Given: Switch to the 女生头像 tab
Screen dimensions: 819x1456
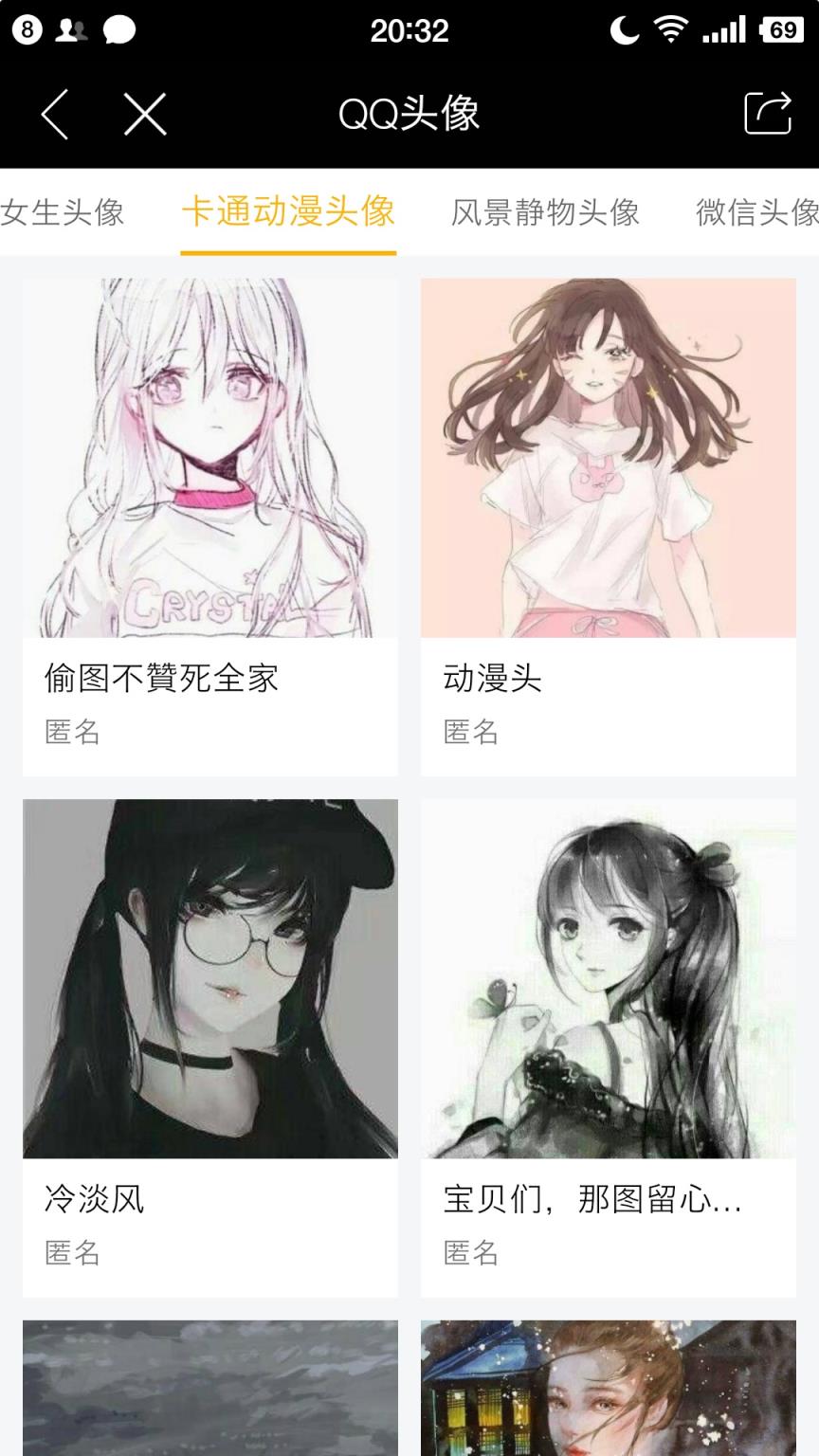Looking at the screenshot, I should coord(62,213).
